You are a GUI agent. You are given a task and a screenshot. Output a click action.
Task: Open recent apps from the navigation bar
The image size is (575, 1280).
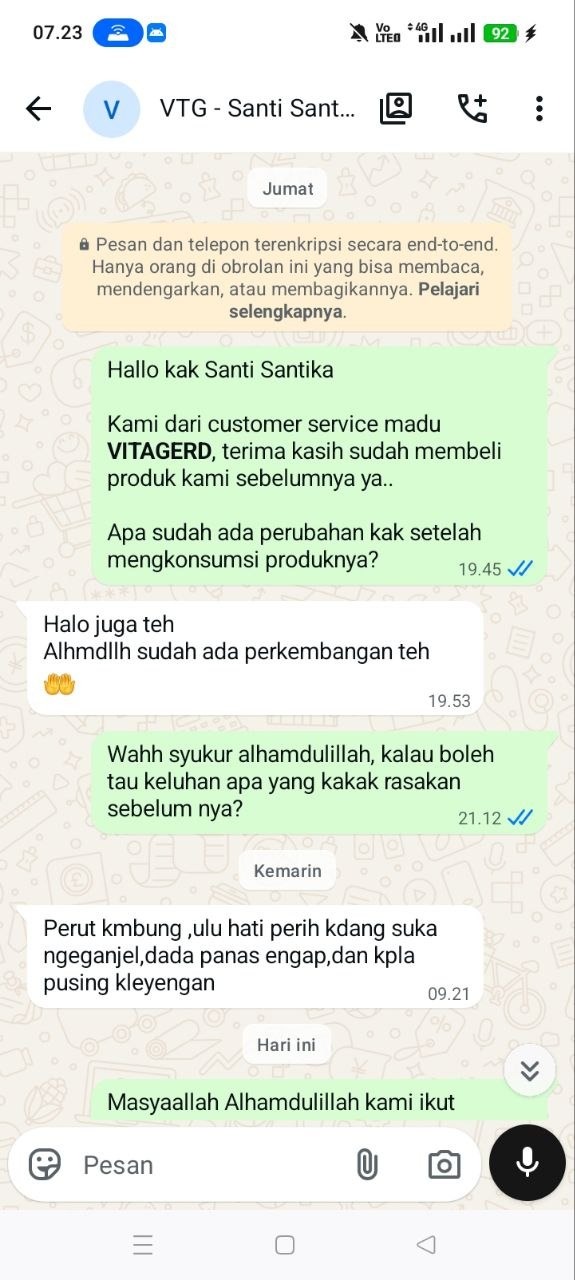coord(143,1245)
